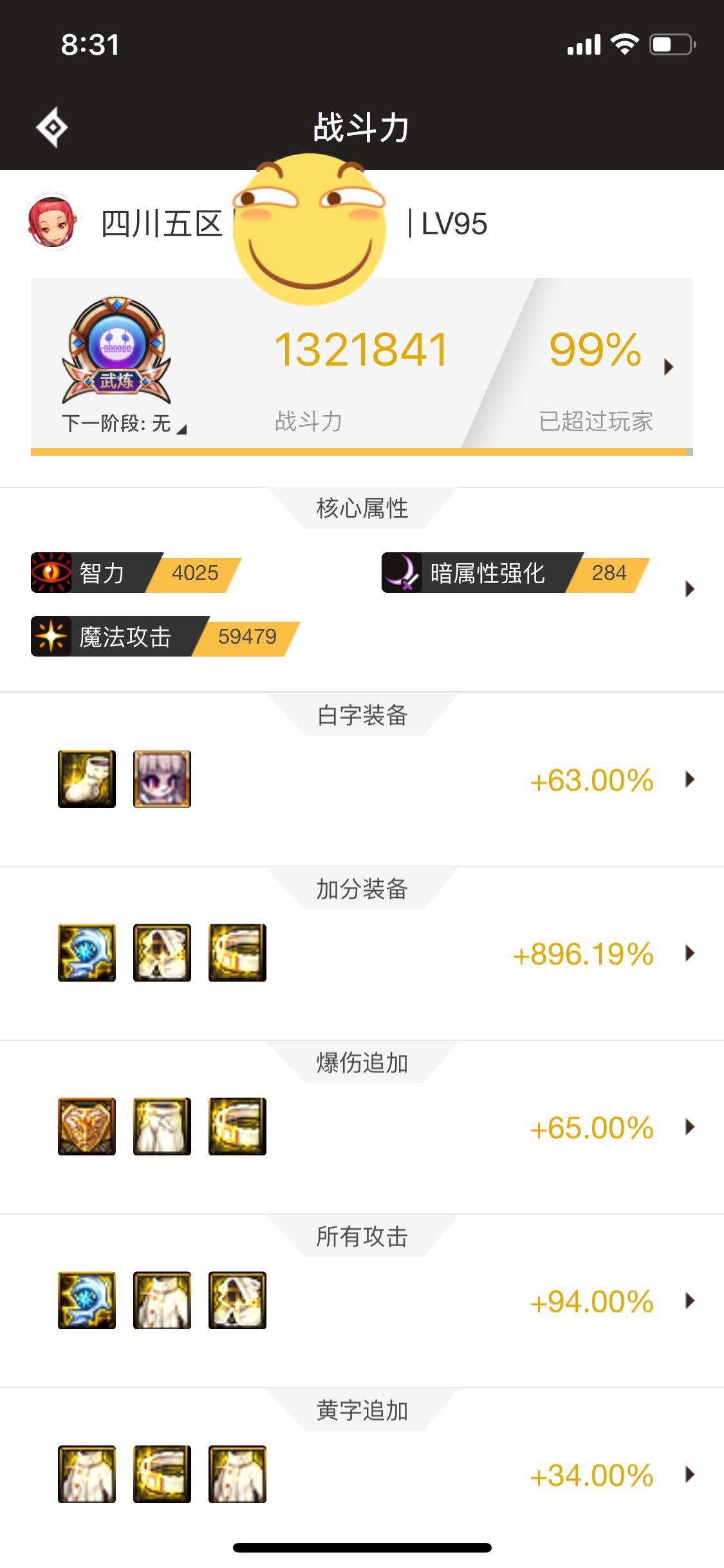The width and height of the screenshot is (724, 1568).
Task: Open the 白字装备 +63.00% row
Action: (362, 780)
